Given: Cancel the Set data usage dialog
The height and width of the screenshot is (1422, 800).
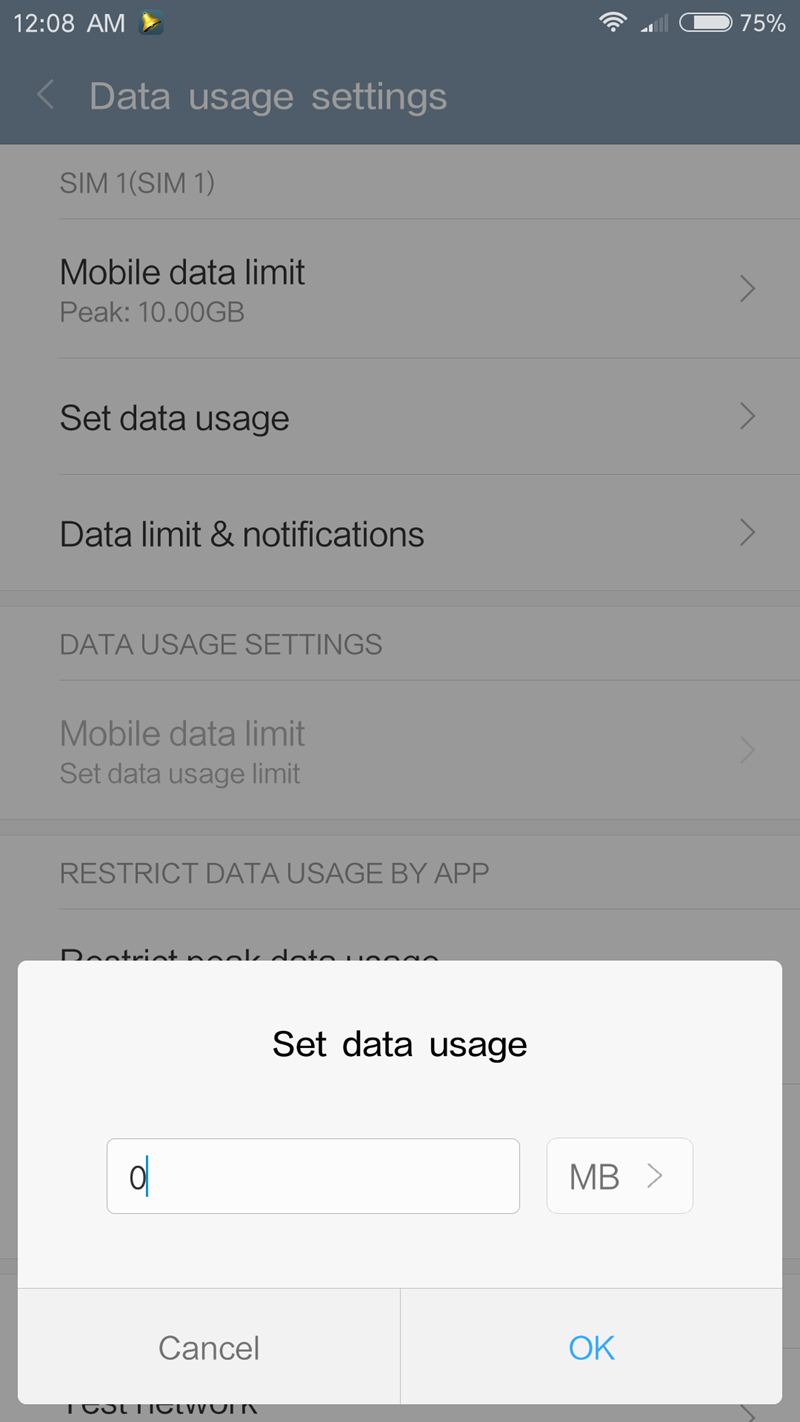Looking at the screenshot, I should [209, 1347].
